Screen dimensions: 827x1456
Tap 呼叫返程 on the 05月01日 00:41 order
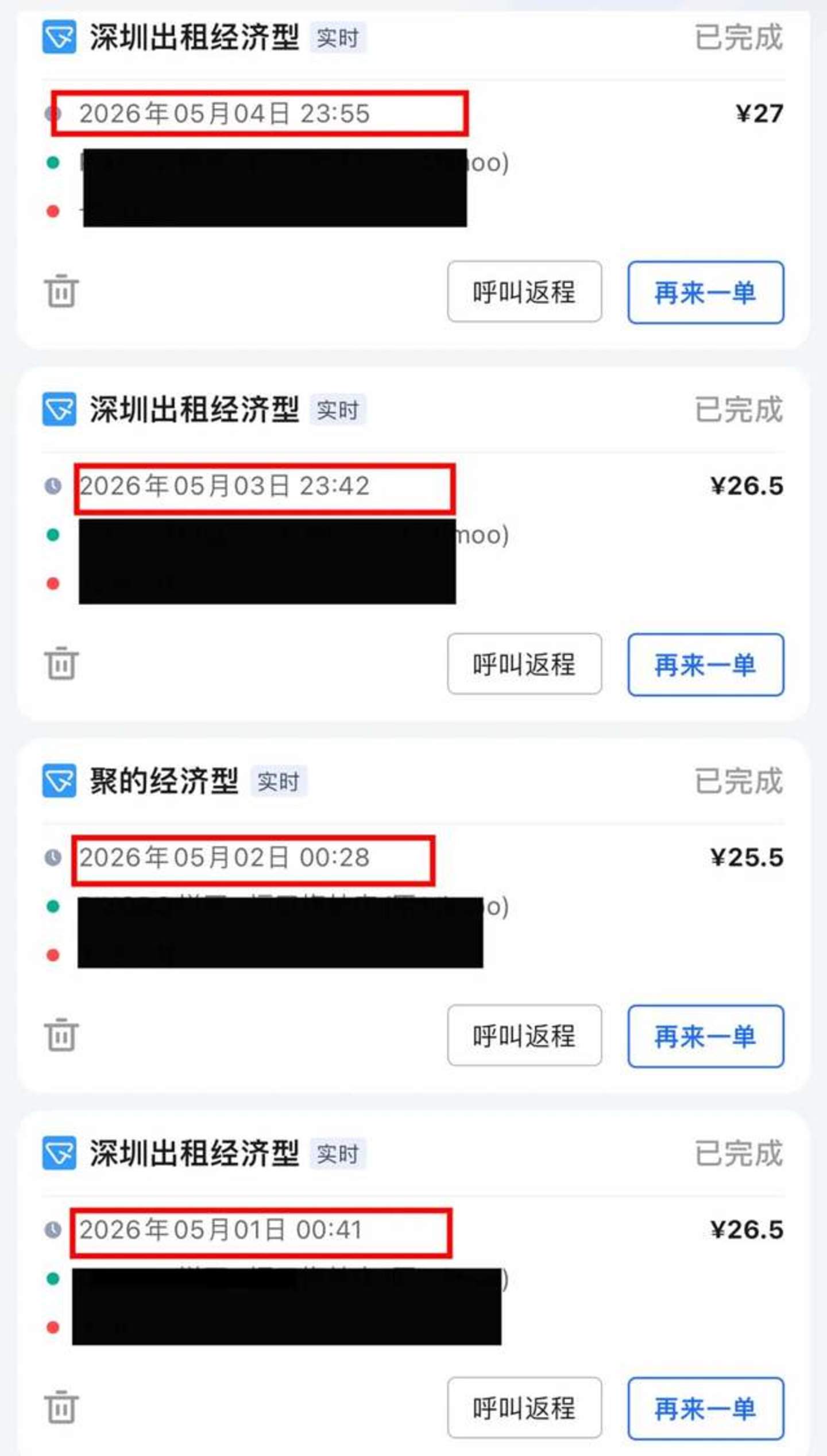click(524, 1408)
